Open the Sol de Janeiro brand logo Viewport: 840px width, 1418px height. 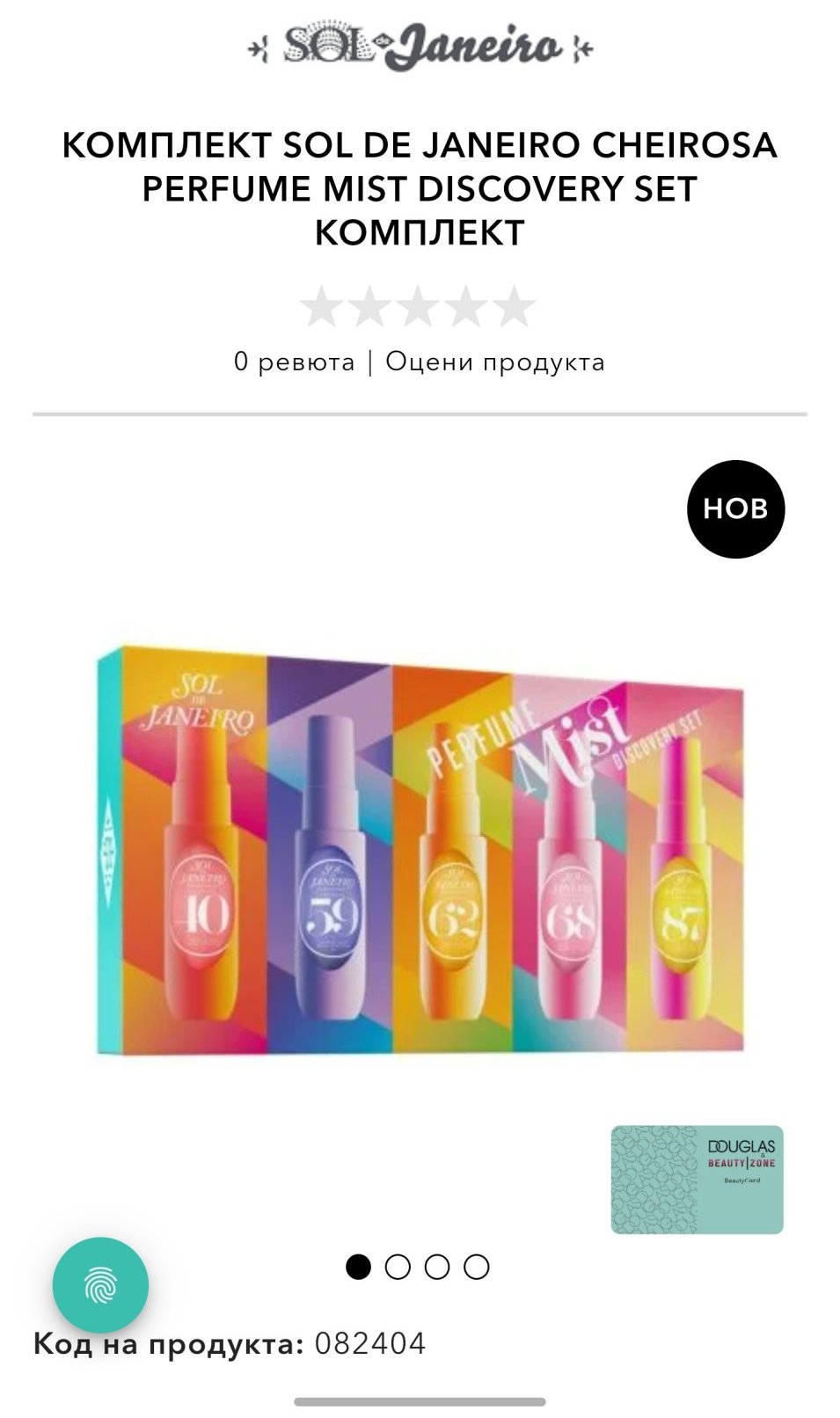pos(420,46)
